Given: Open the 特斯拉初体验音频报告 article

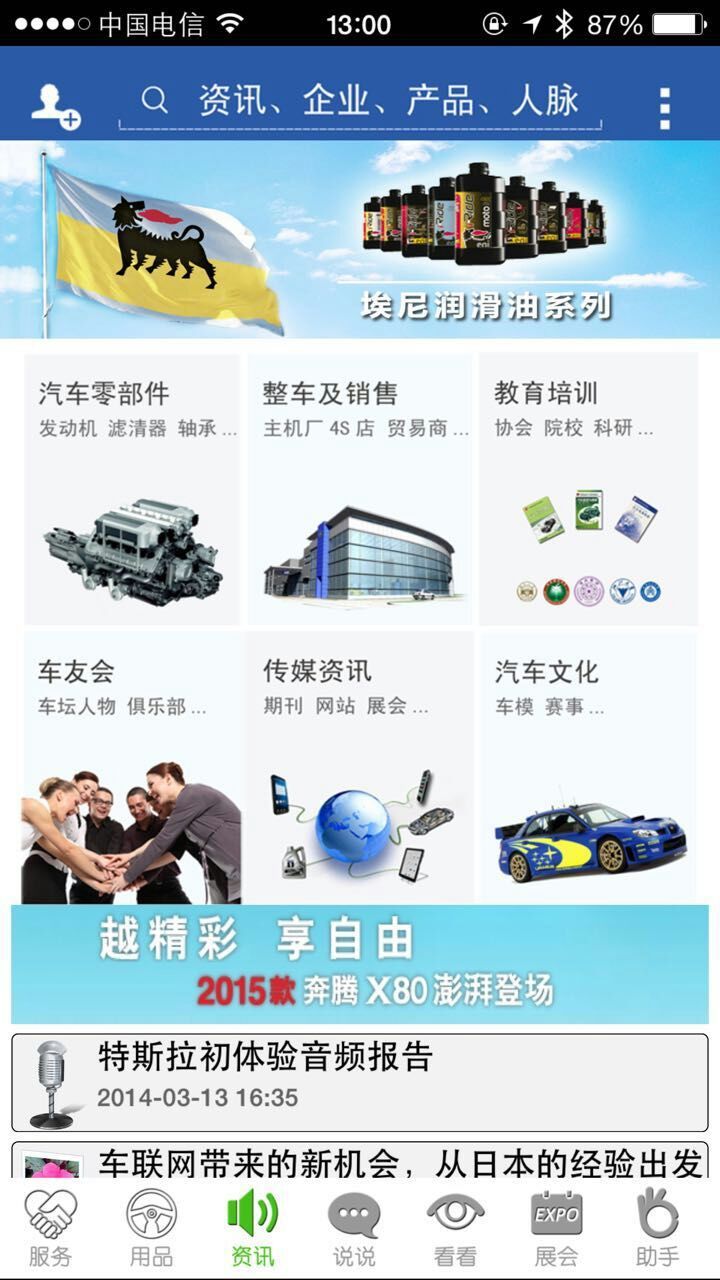Looking at the screenshot, I should click(x=360, y=1082).
